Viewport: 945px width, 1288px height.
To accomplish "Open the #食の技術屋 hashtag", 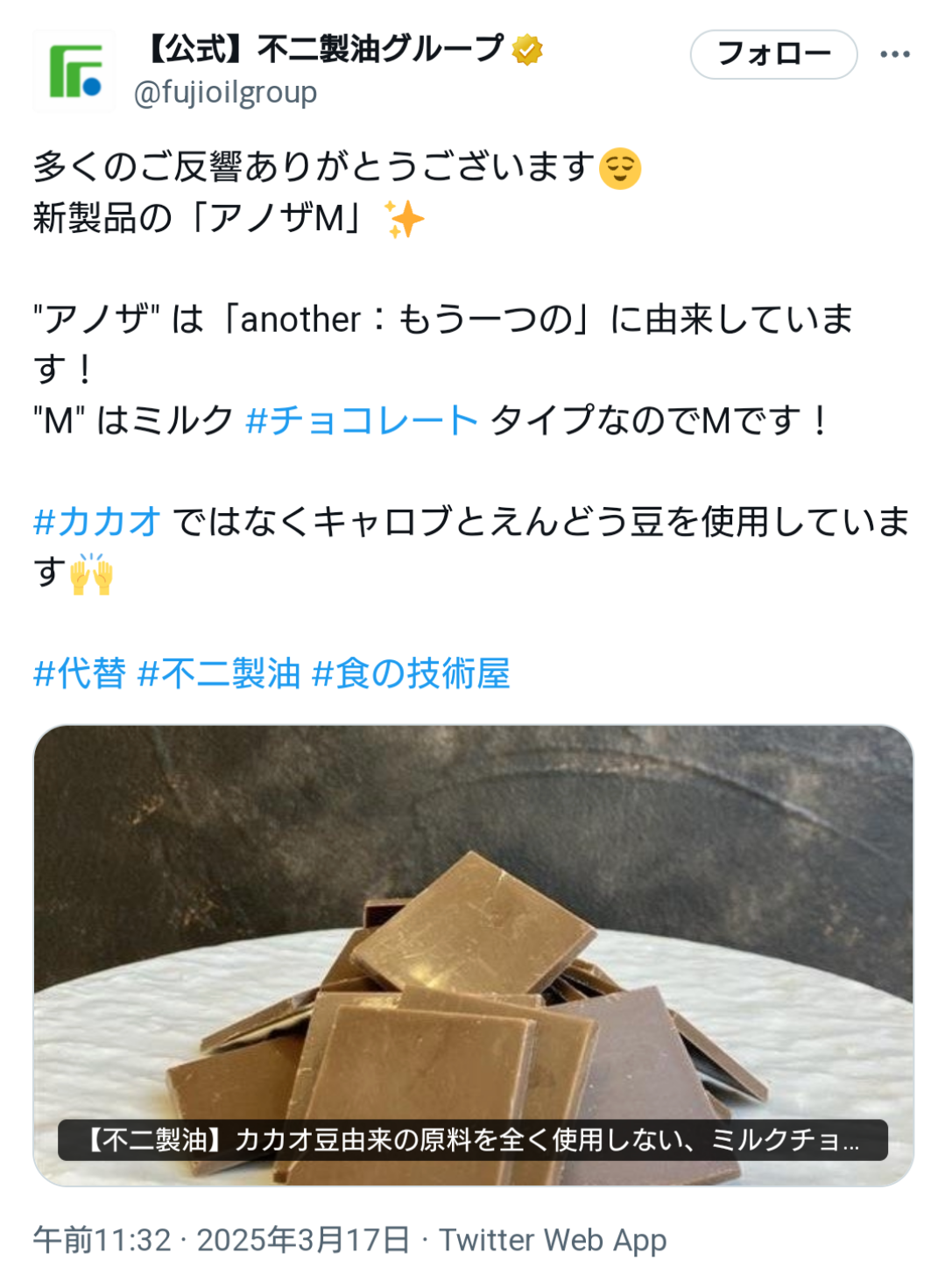I will click(411, 674).
